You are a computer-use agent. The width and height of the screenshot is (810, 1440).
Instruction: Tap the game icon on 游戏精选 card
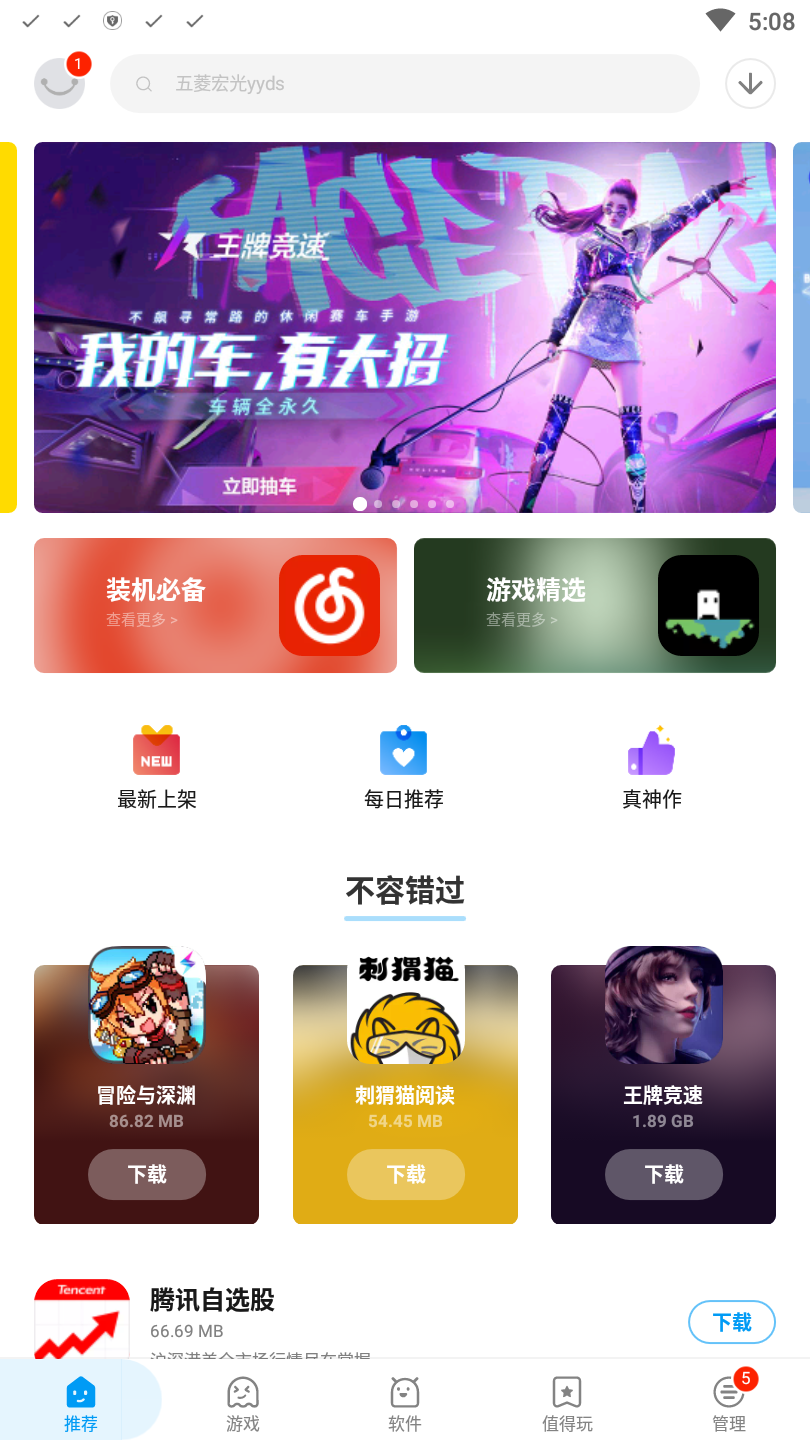tap(708, 605)
